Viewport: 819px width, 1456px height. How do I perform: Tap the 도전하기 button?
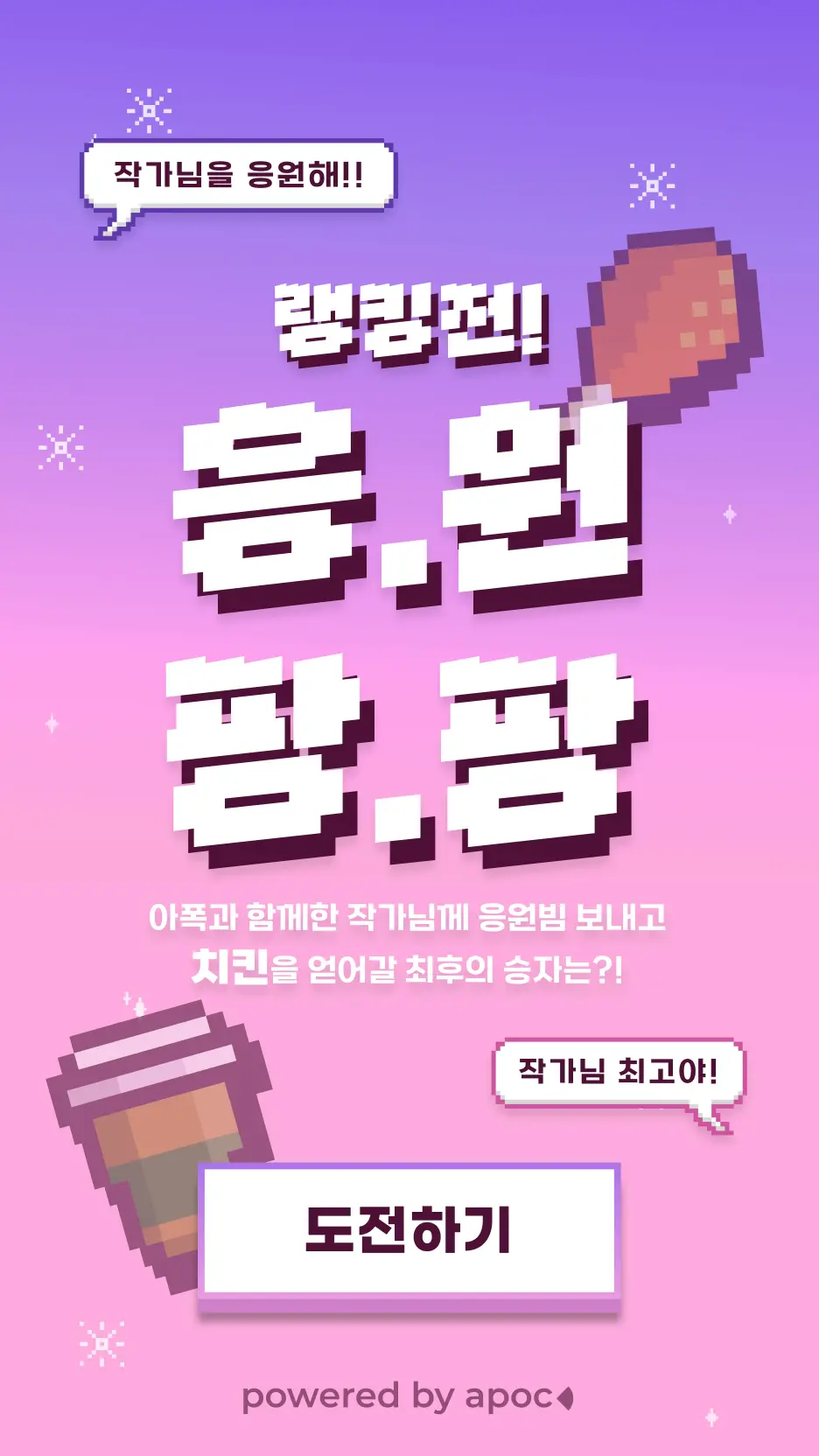(409, 1230)
